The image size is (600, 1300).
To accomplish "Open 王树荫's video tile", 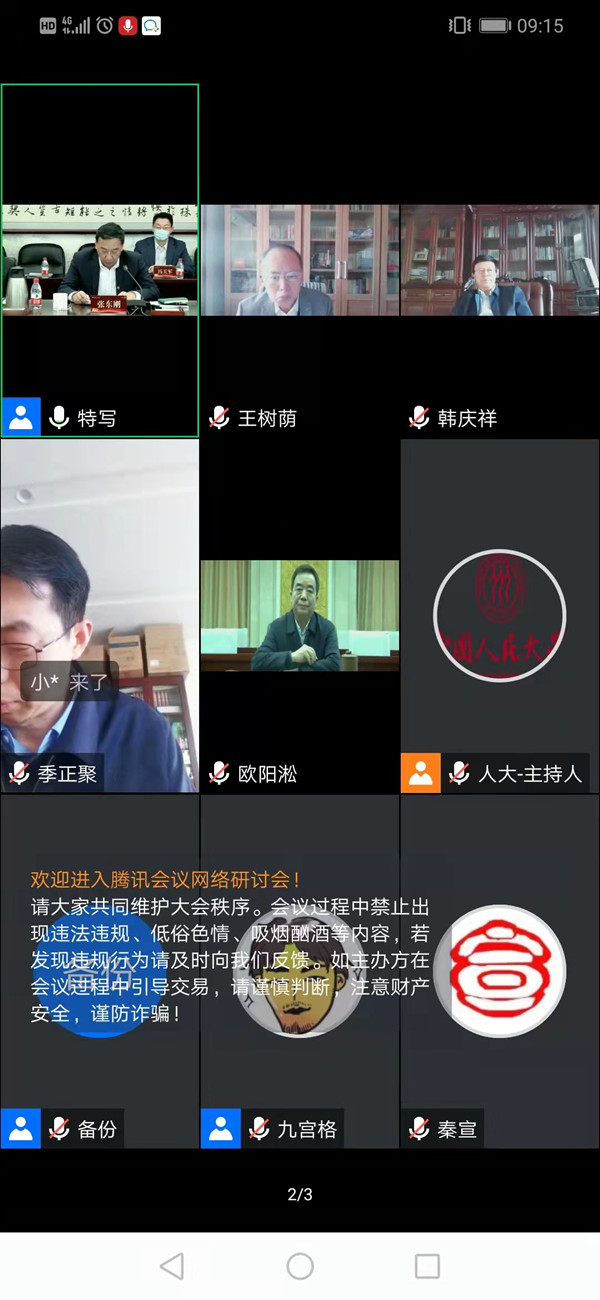I will 300,260.
